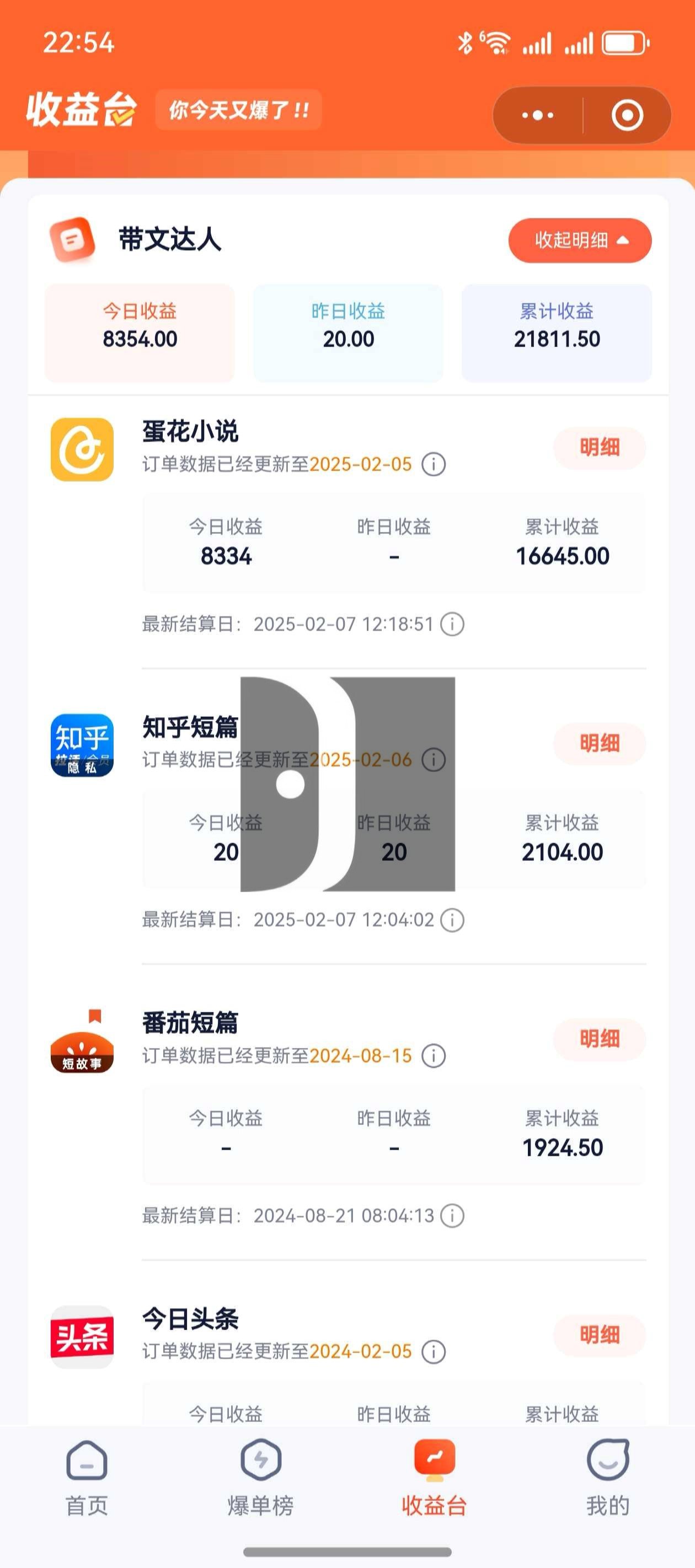View 明细 for 番茄短篇

point(600,1039)
